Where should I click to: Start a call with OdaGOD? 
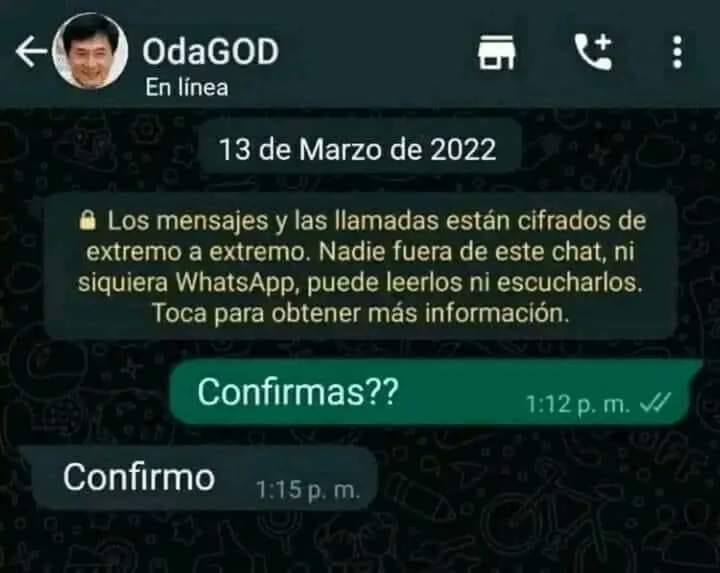coord(592,52)
